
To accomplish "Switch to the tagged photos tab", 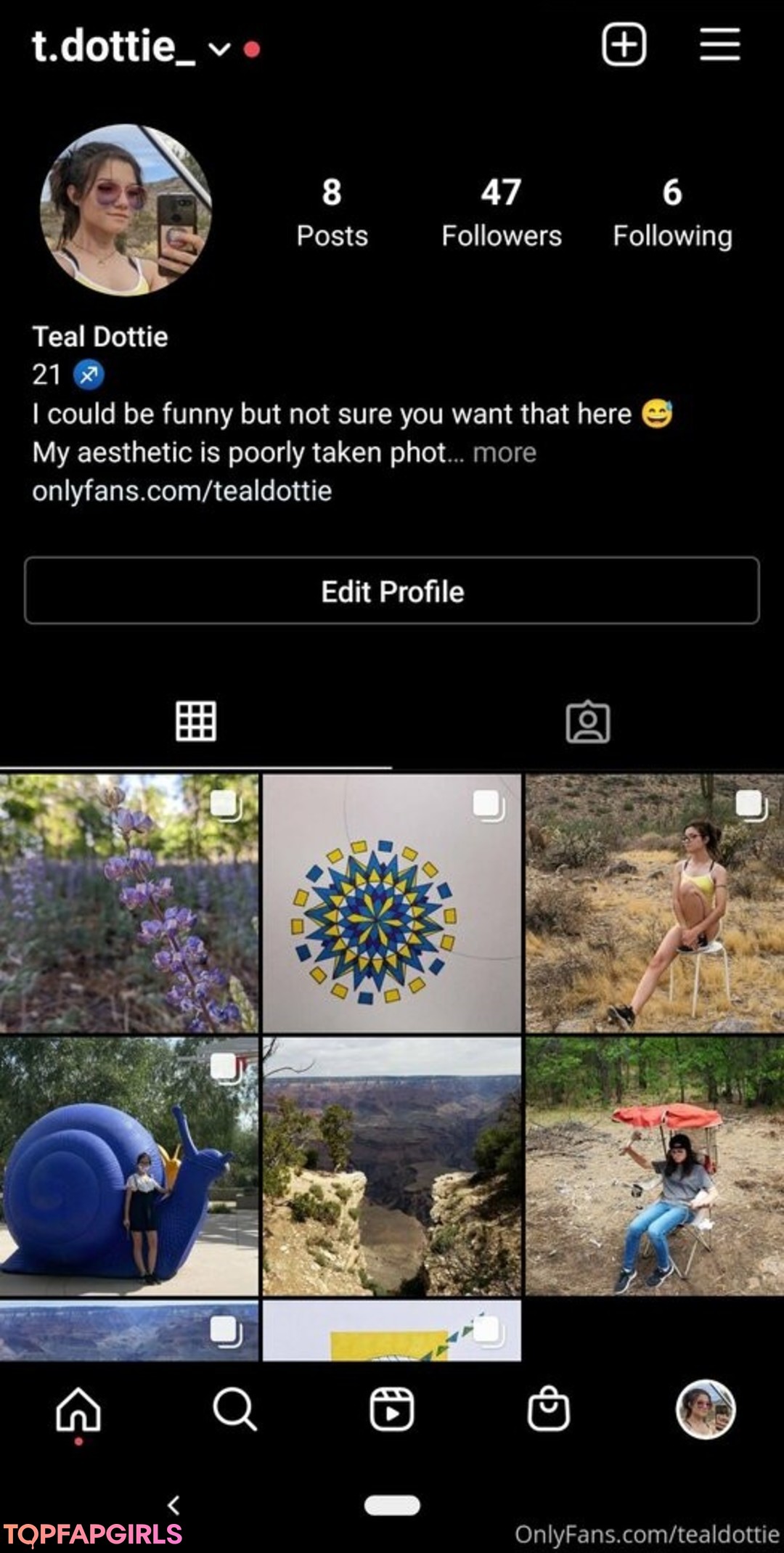I will pyautogui.click(x=587, y=722).
